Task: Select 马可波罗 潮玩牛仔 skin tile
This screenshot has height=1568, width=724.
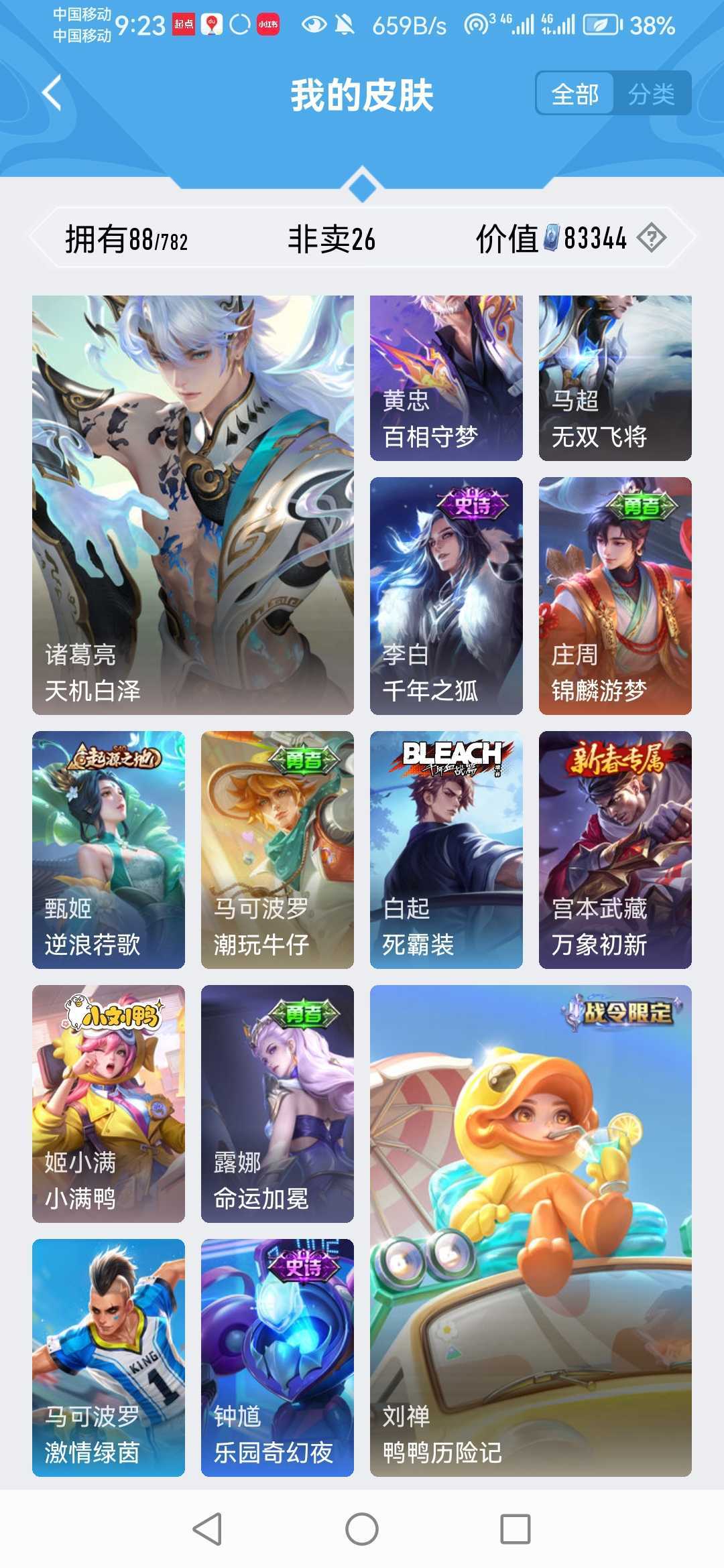Action: 277,849
